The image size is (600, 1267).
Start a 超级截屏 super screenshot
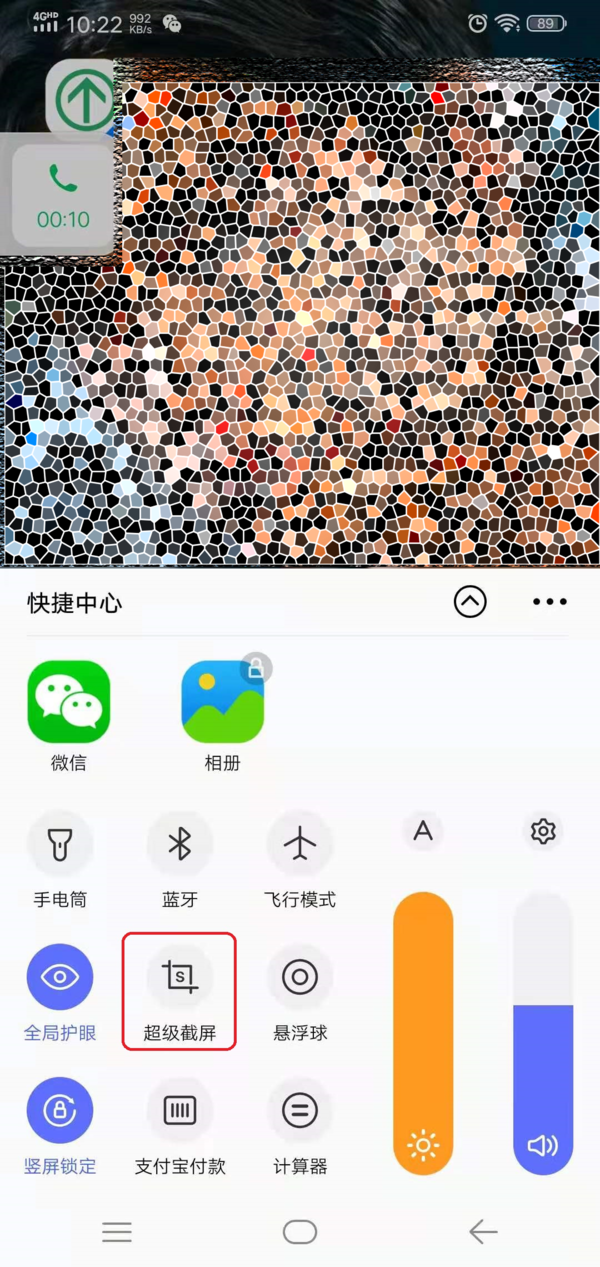(180, 977)
